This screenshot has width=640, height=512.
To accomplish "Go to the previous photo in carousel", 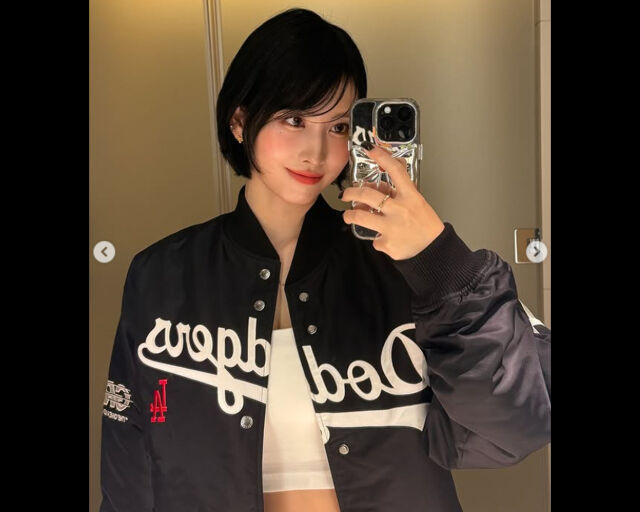I will pos(104,252).
